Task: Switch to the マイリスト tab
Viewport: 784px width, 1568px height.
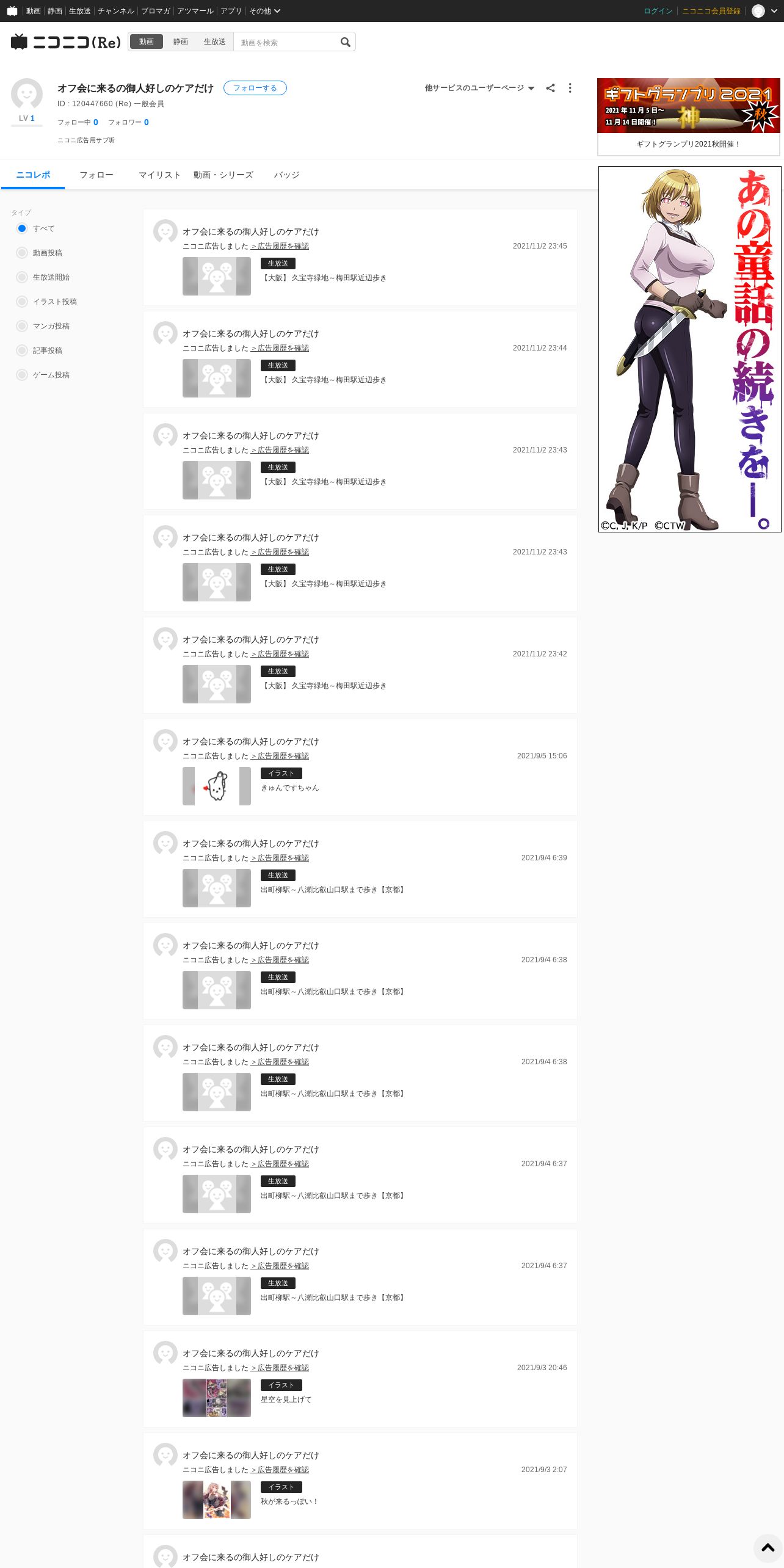Action: (159, 175)
